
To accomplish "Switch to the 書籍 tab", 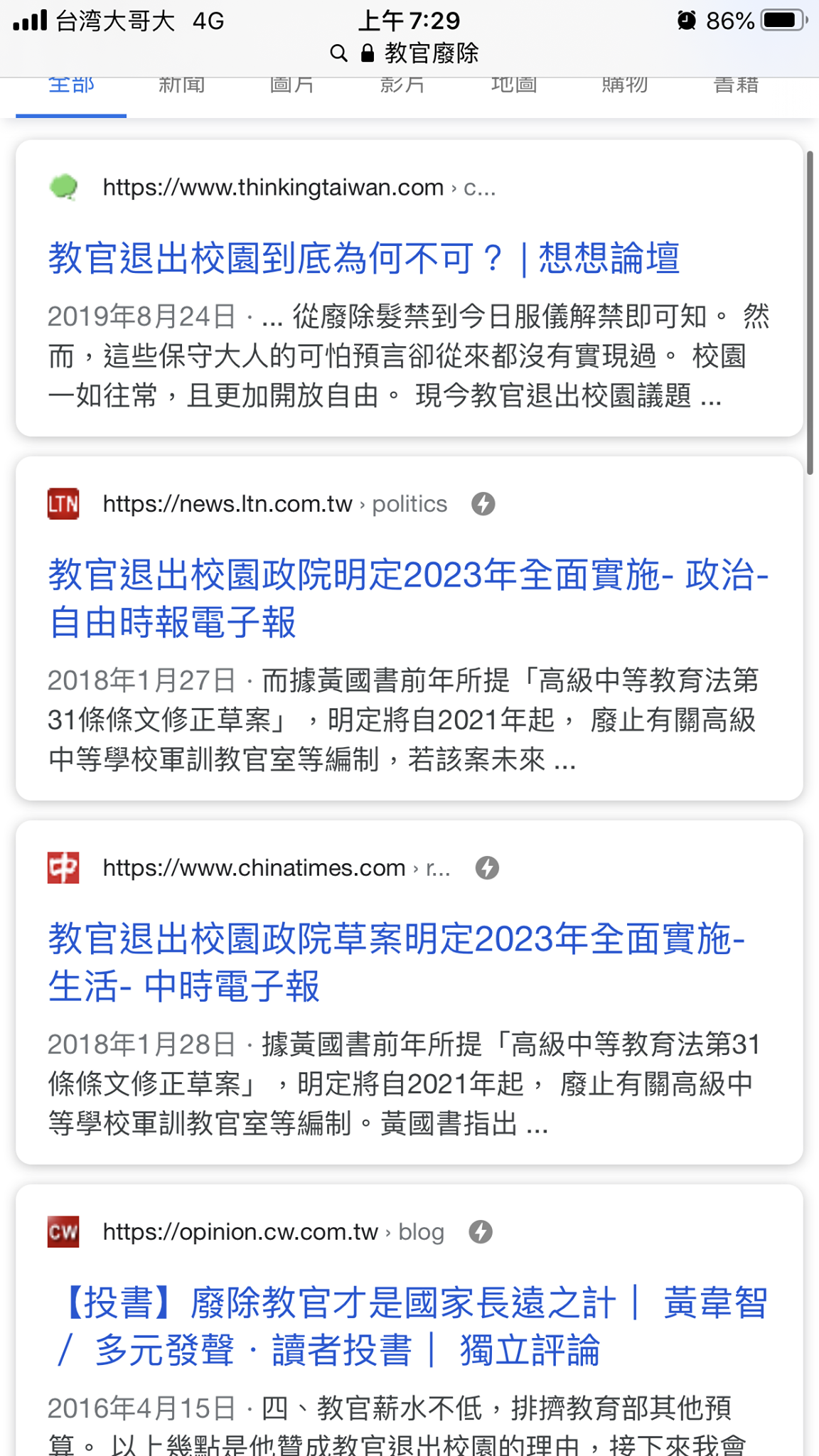I will click(x=736, y=86).
